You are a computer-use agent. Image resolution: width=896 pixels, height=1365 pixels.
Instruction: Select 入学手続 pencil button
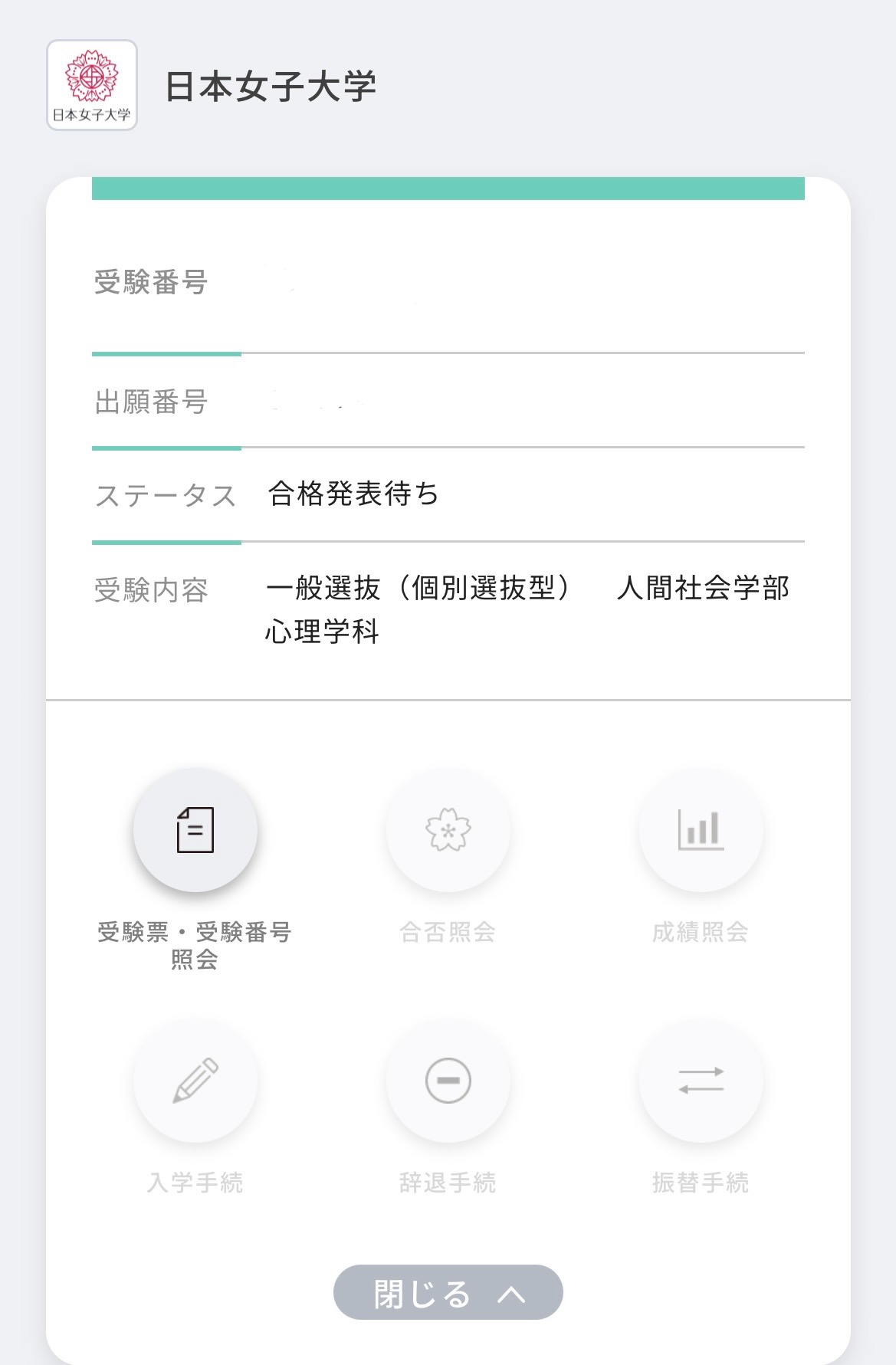(x=195, y=1081)
